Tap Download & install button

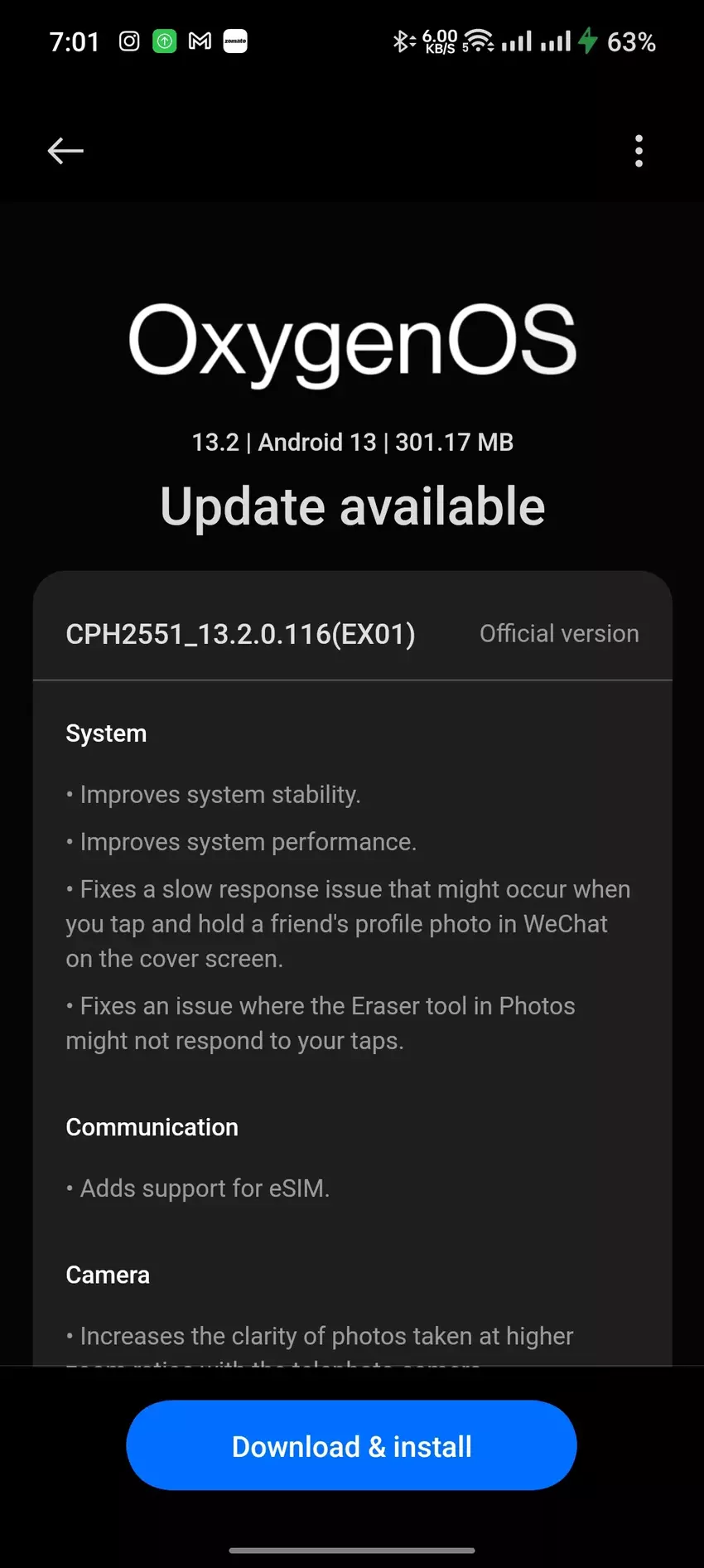[x=351, y=1446]
